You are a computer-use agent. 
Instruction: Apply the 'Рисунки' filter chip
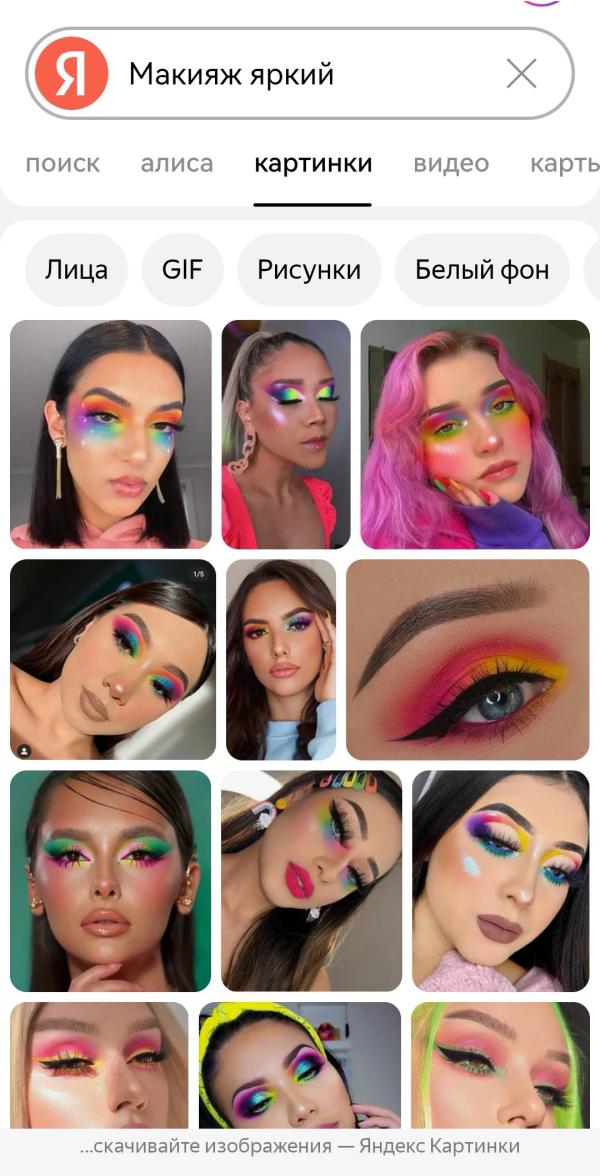(309, 269)
